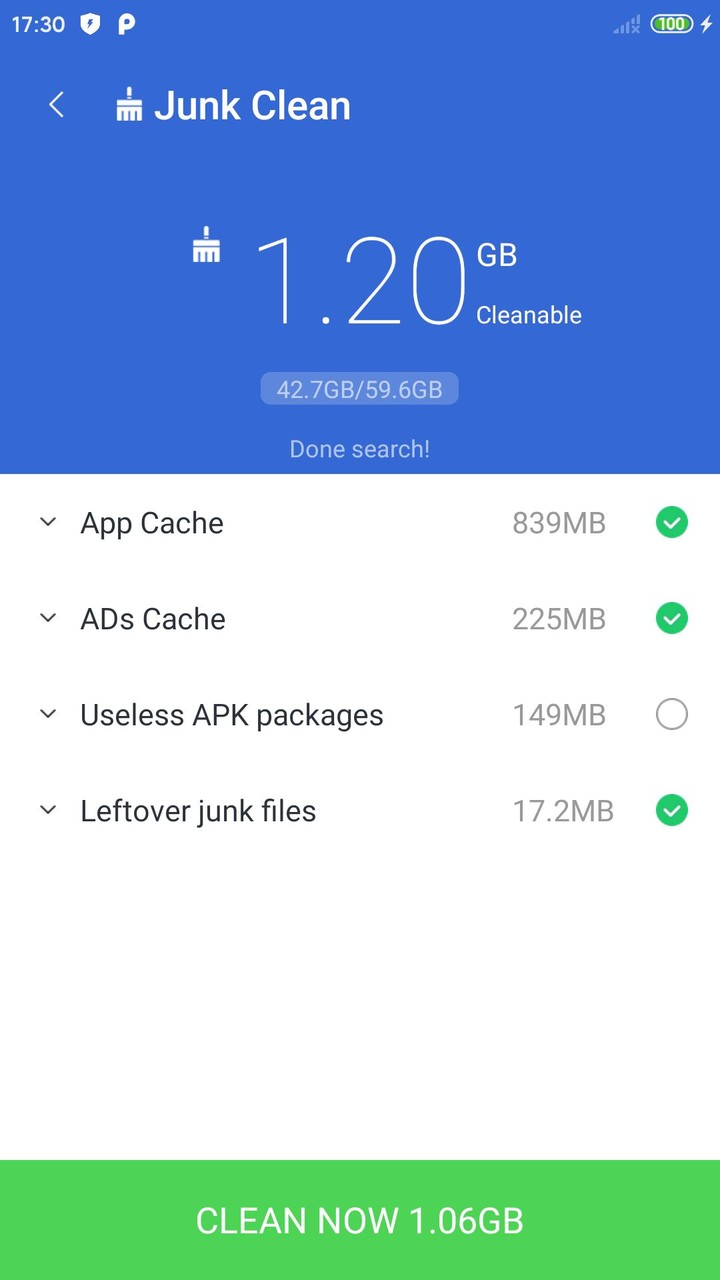Viewport: 720px width, 1280px height.
Task: Untick the Leftover junk files checkbox
Action: click(x=671, y=810)
